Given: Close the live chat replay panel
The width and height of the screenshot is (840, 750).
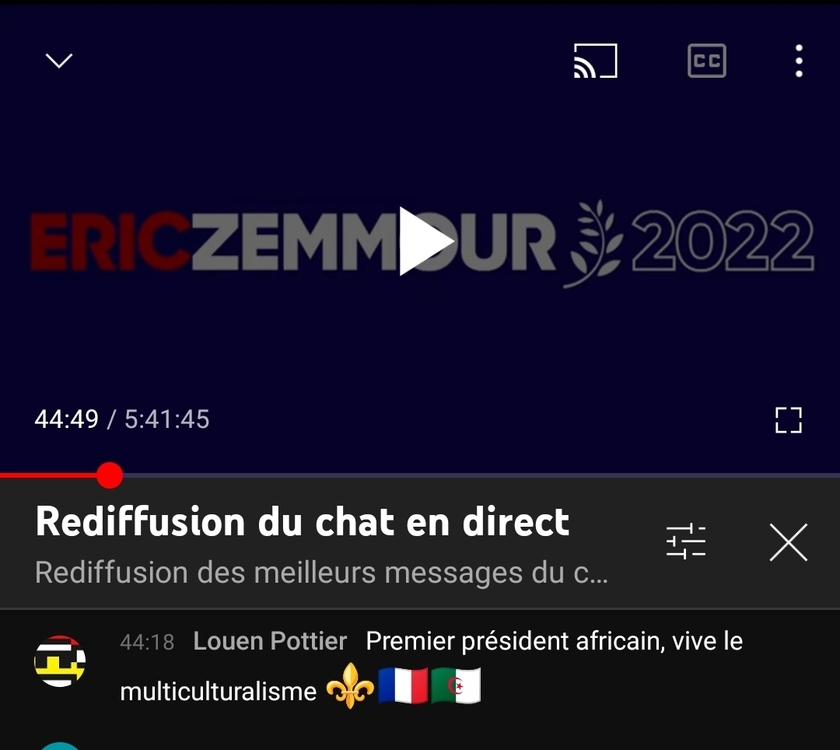Looking at the screenshot, I should [788, 543].
